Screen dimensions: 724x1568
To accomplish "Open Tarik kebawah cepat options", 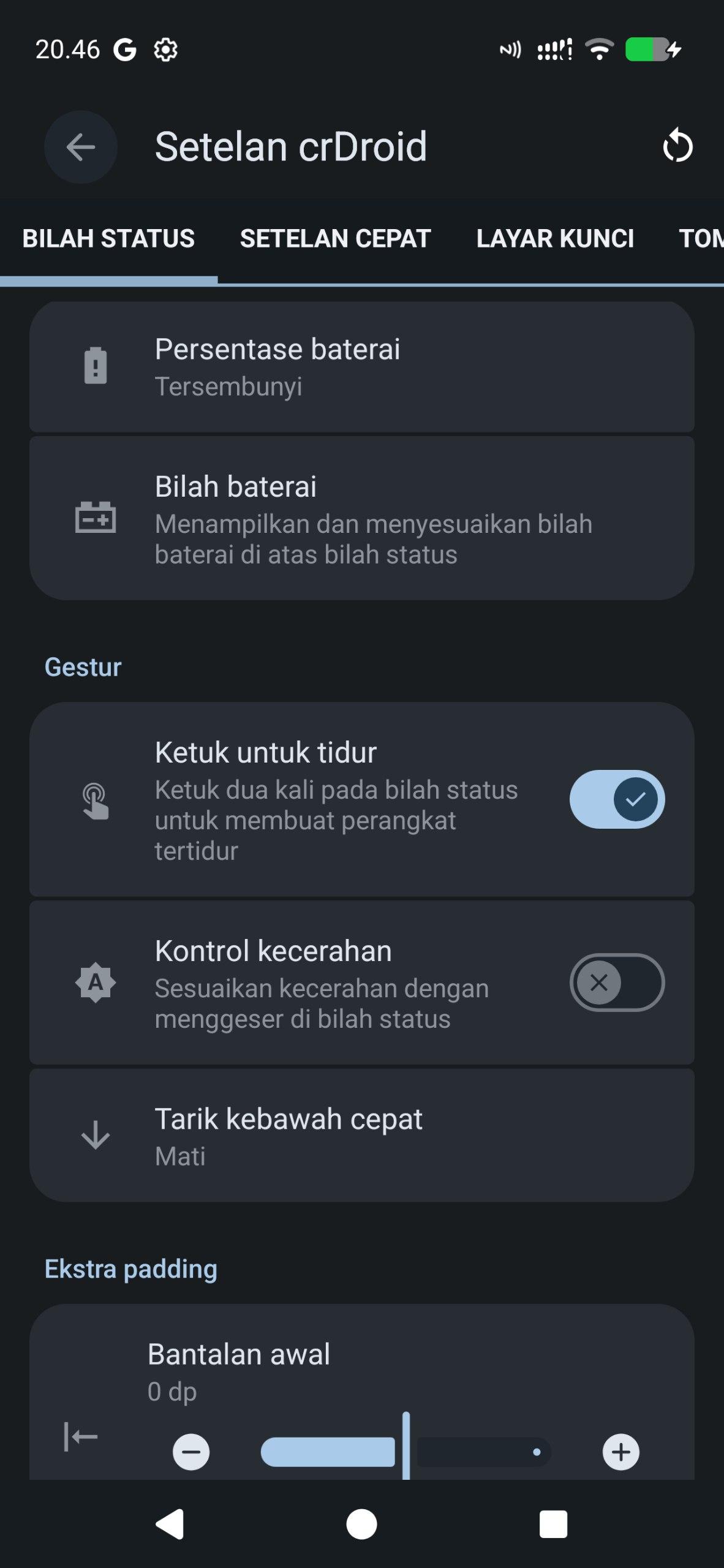I will [x=361, y=1136].
